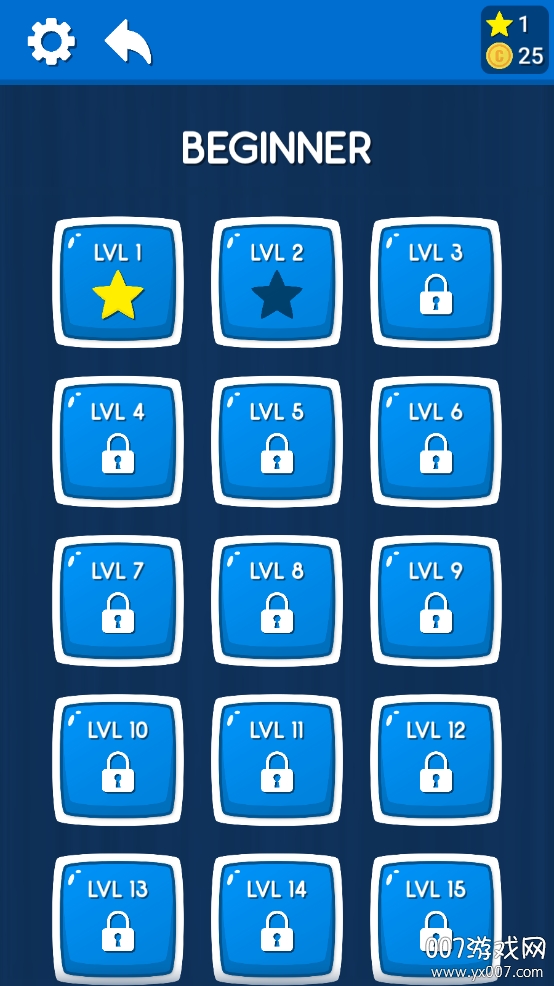Tap the locked LVL 4 tile
Viewport: 554px width, 986px height.
click(118, 441)
